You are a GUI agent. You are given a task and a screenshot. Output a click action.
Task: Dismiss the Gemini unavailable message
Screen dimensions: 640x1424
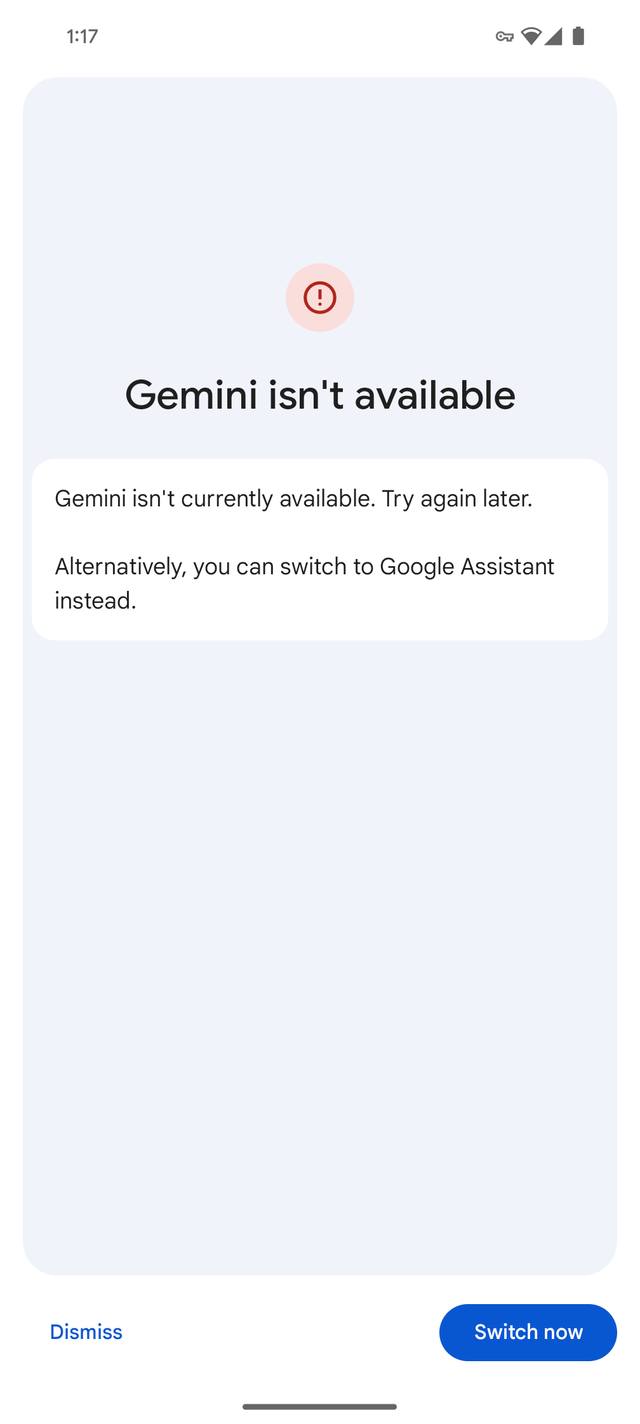point(86,1332)
